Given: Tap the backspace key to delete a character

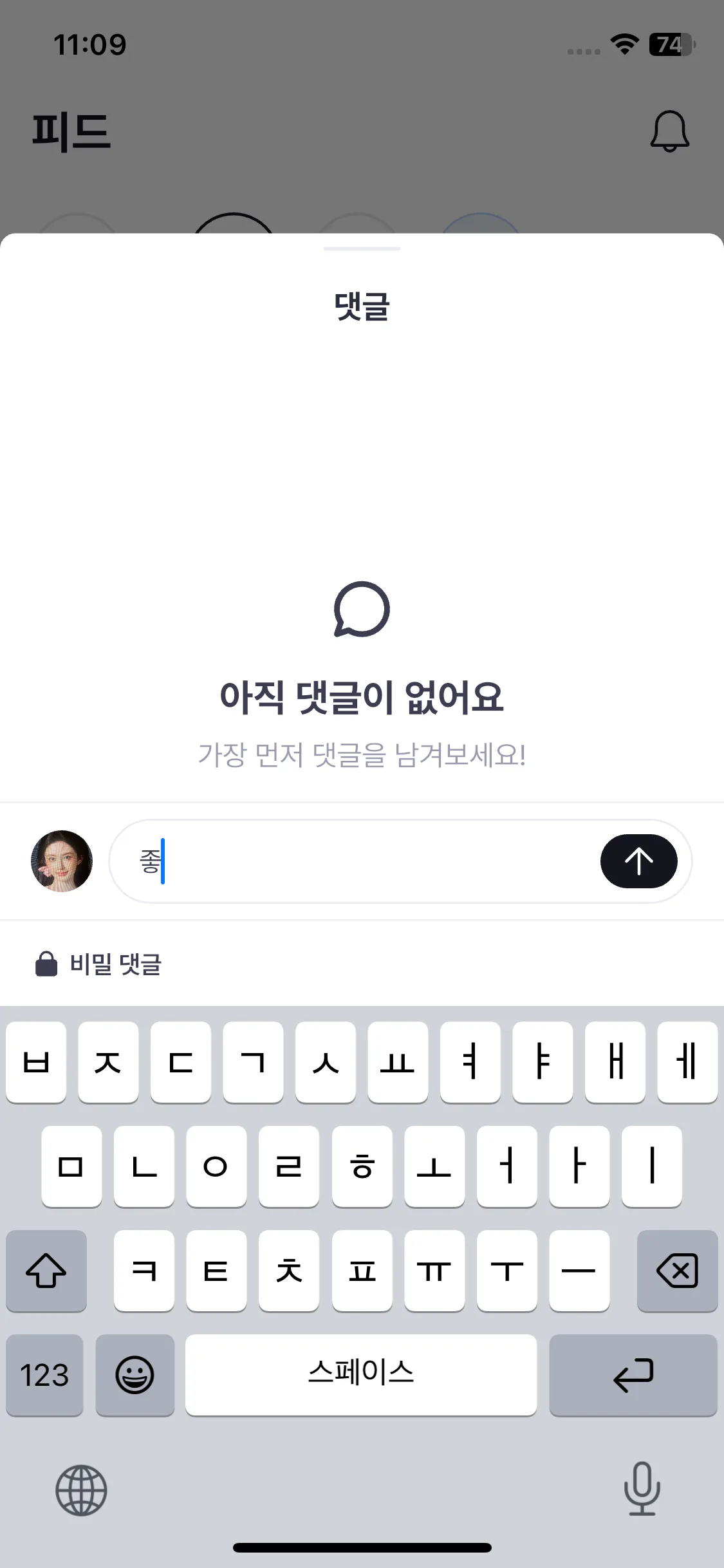Looking at the screenshot, I should pyautogui.click(x=677, y=1271).
